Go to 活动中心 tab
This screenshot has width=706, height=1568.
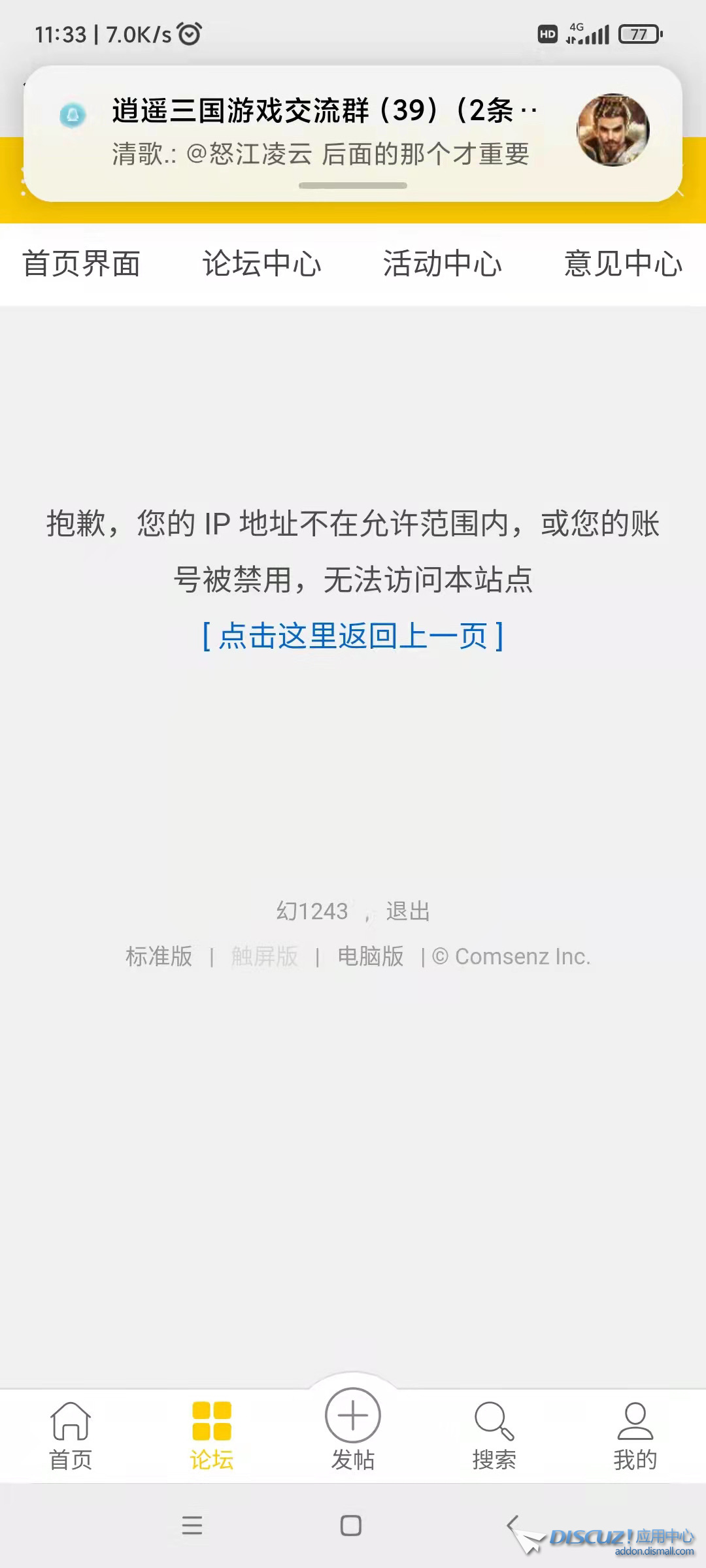(x=443, y=264)
